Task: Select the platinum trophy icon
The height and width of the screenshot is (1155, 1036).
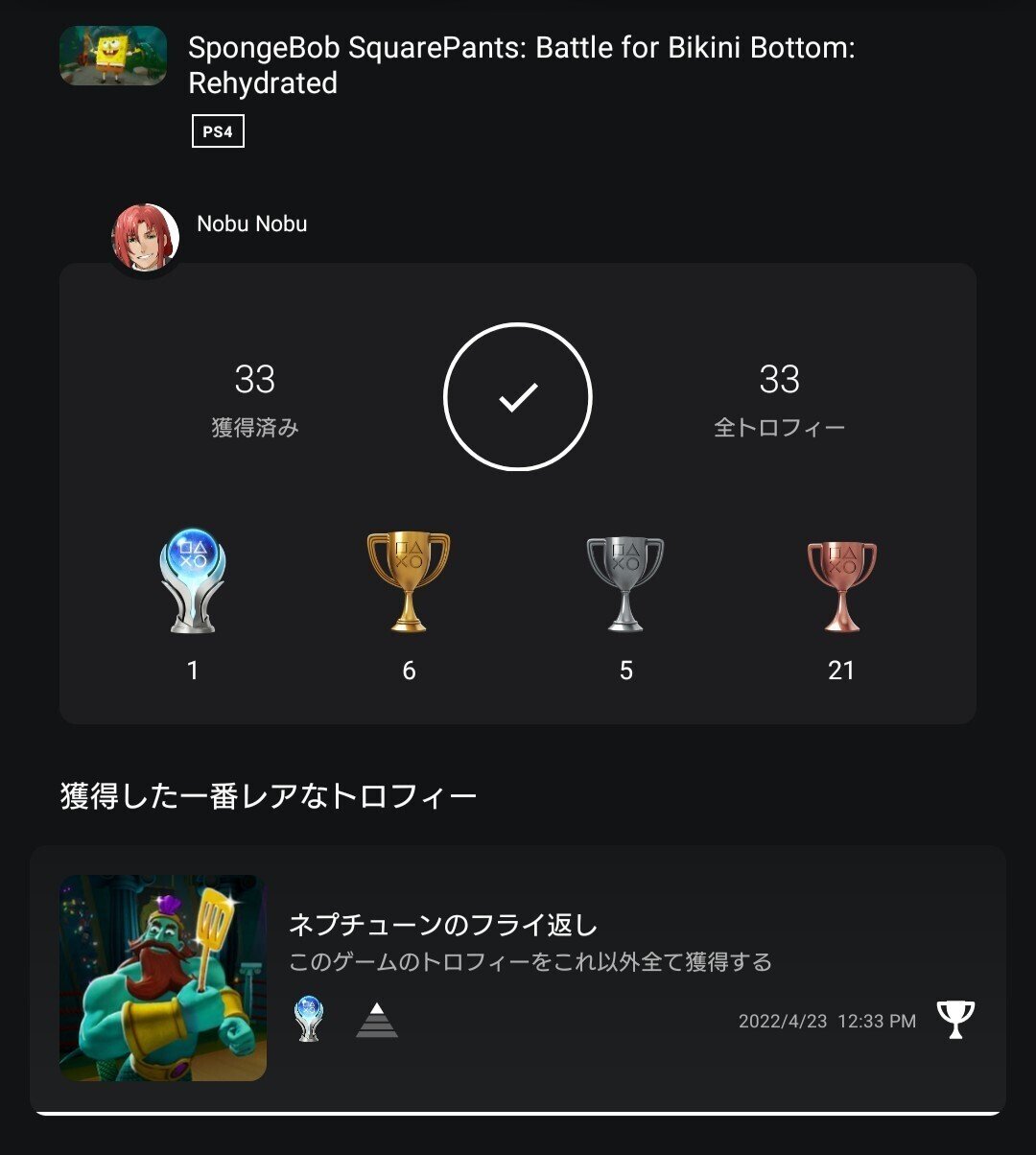Action: [191, 585]
